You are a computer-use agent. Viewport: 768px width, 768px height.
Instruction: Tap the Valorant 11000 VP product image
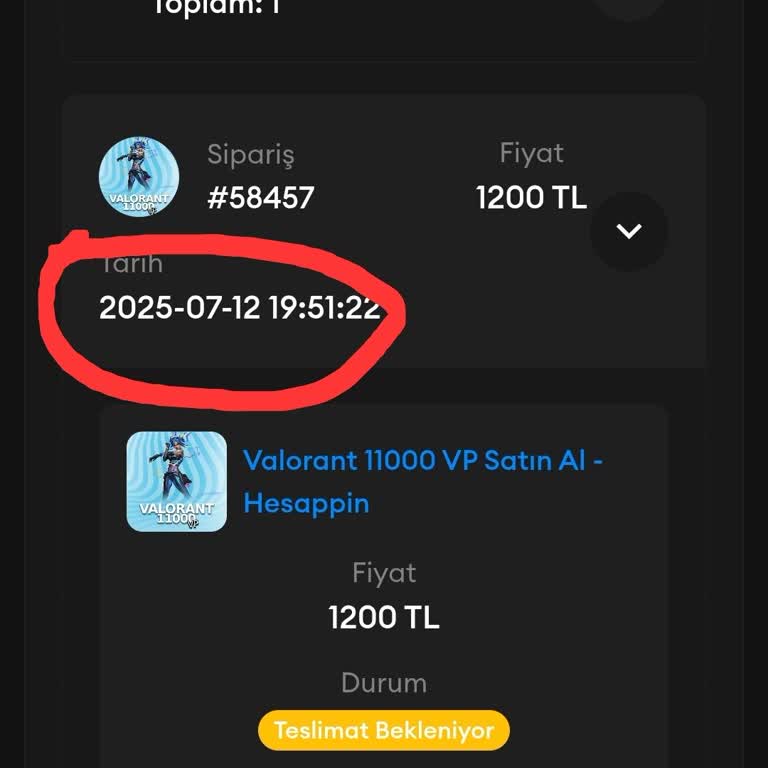coord(176,481)
